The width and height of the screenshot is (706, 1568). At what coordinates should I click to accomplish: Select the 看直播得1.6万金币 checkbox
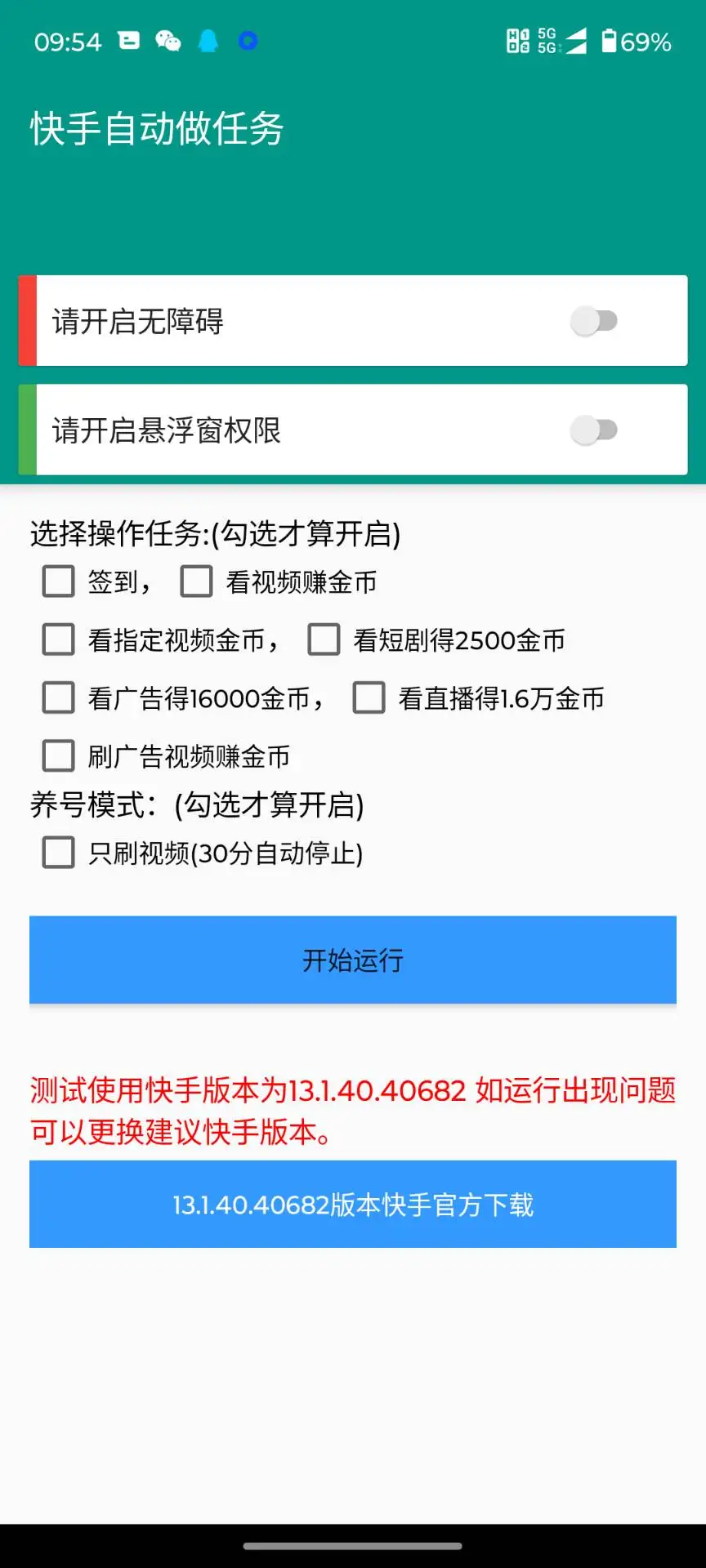point(369,698)
